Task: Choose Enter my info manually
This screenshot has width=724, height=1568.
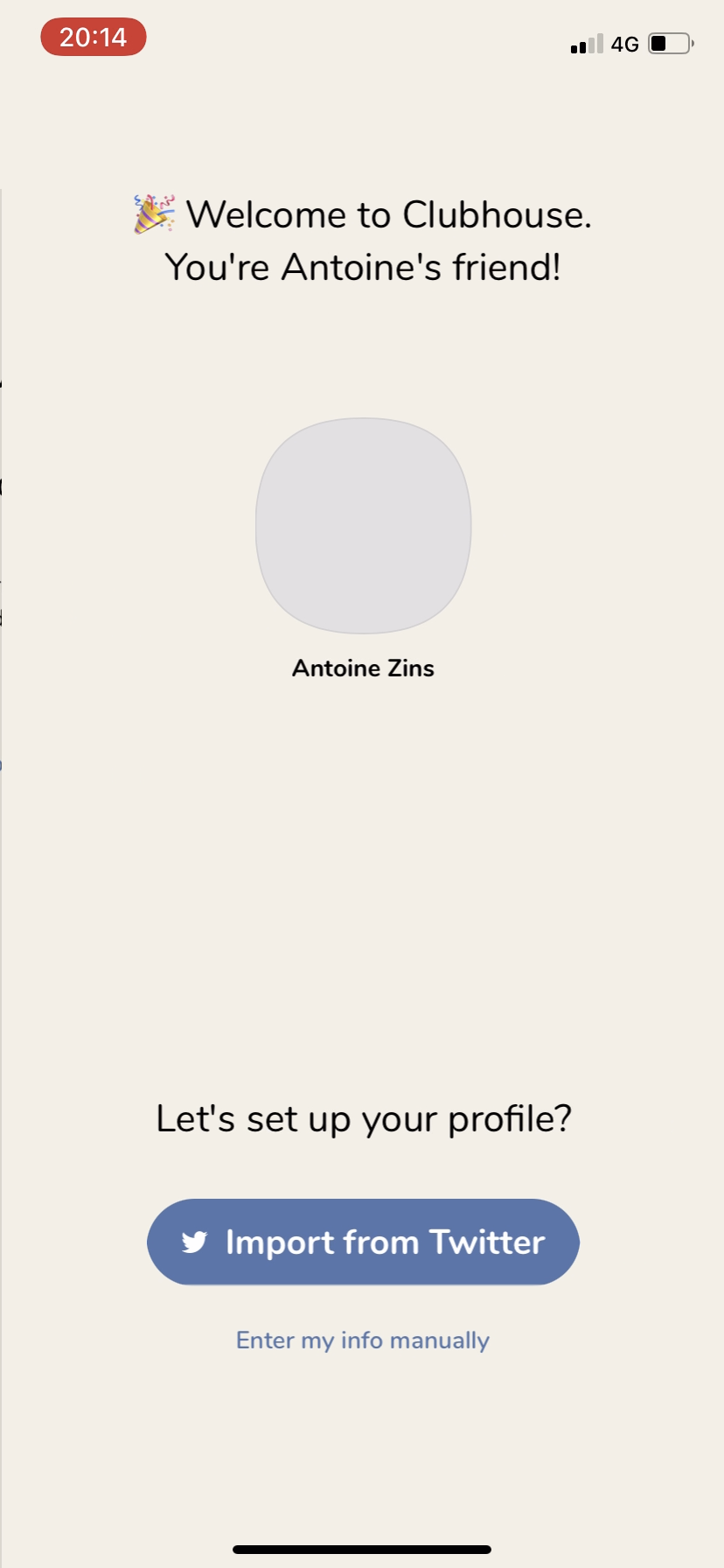Action: pyautogui.click(x=363, y=1340)
